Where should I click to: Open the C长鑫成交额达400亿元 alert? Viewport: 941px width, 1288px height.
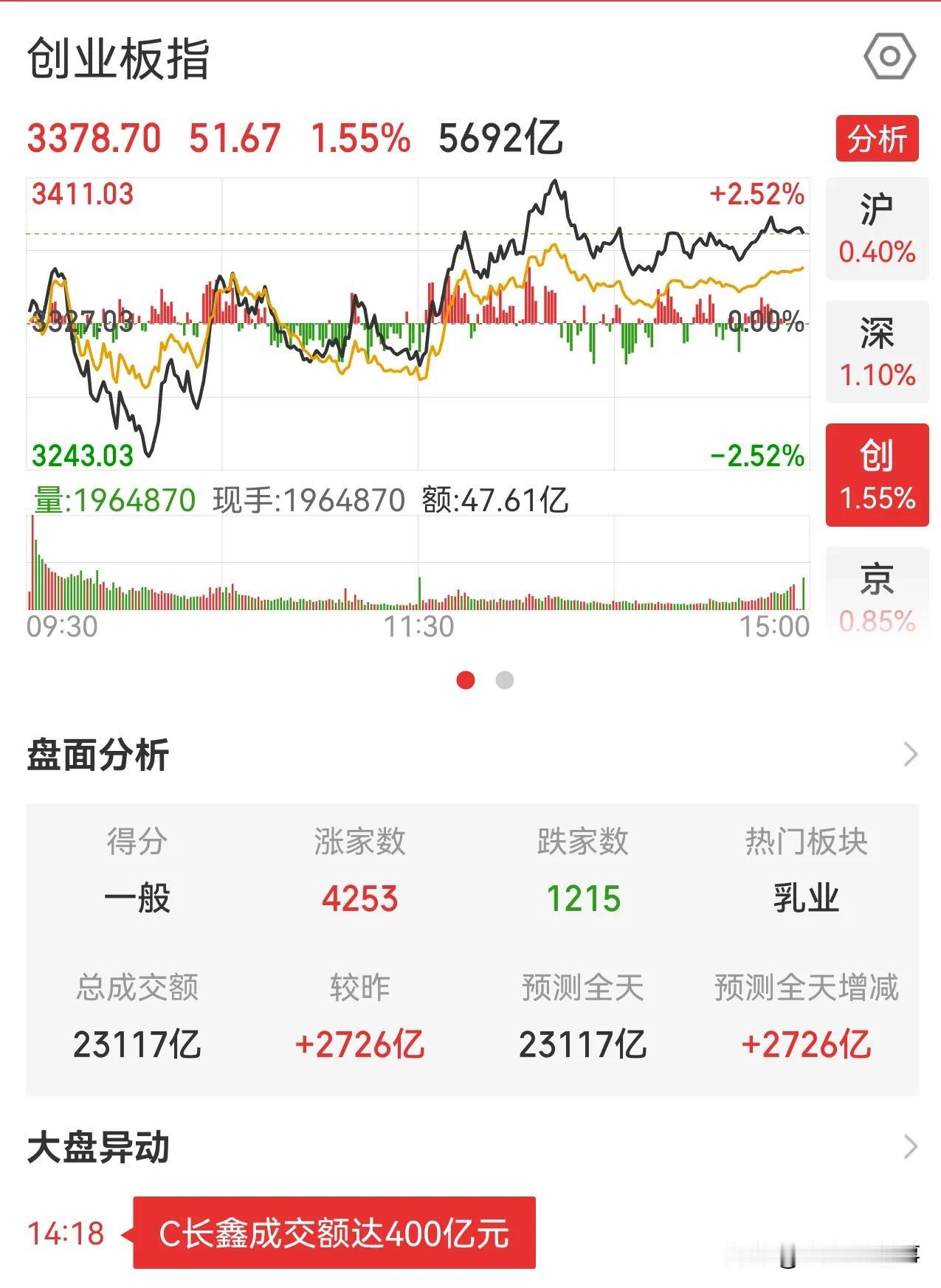334,1233
